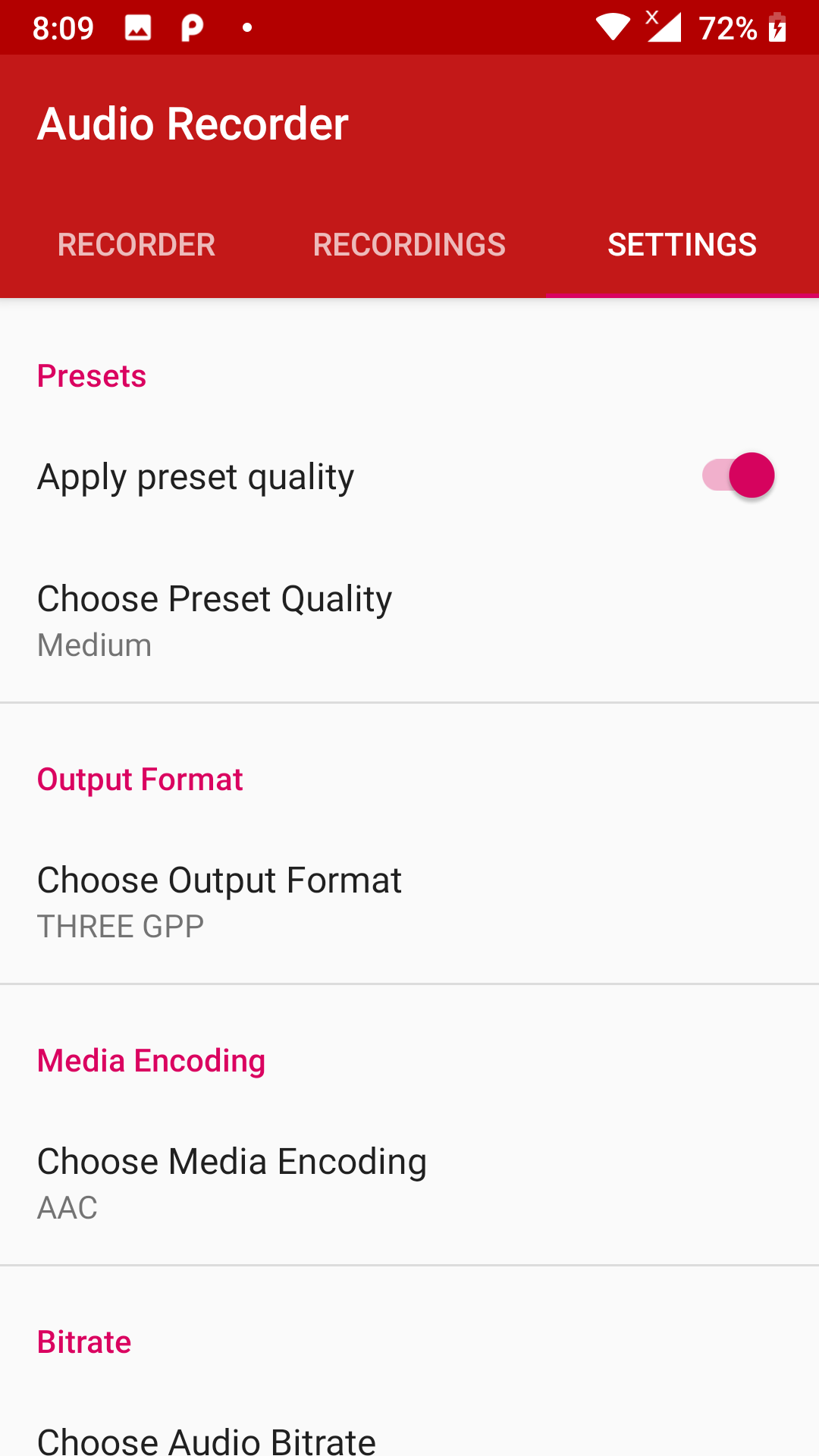The height and width of the screenshot is (1456, 819).
Task: Tap the gallery notification icon in status bar
Action: (x=137, y=27)
